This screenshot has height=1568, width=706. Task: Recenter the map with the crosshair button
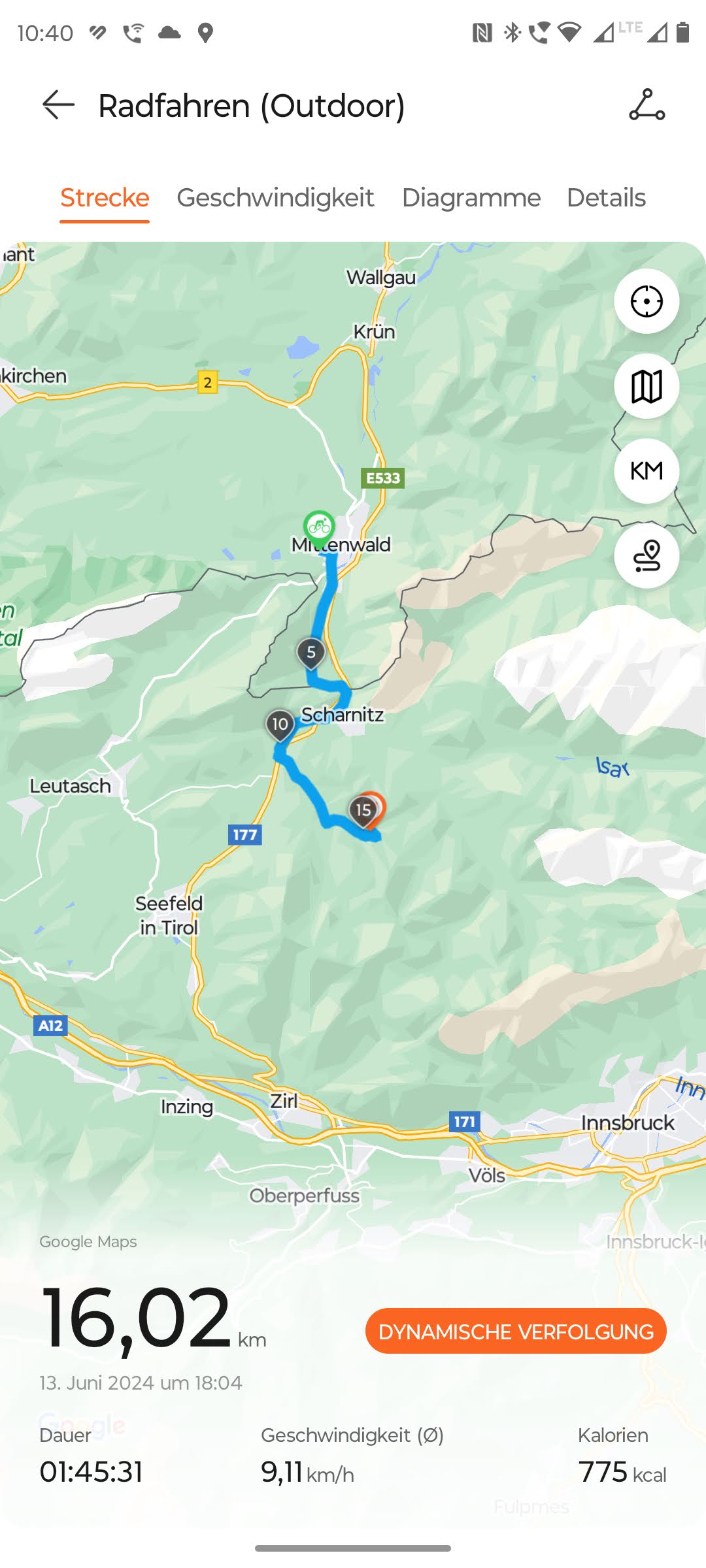(647, 301)
